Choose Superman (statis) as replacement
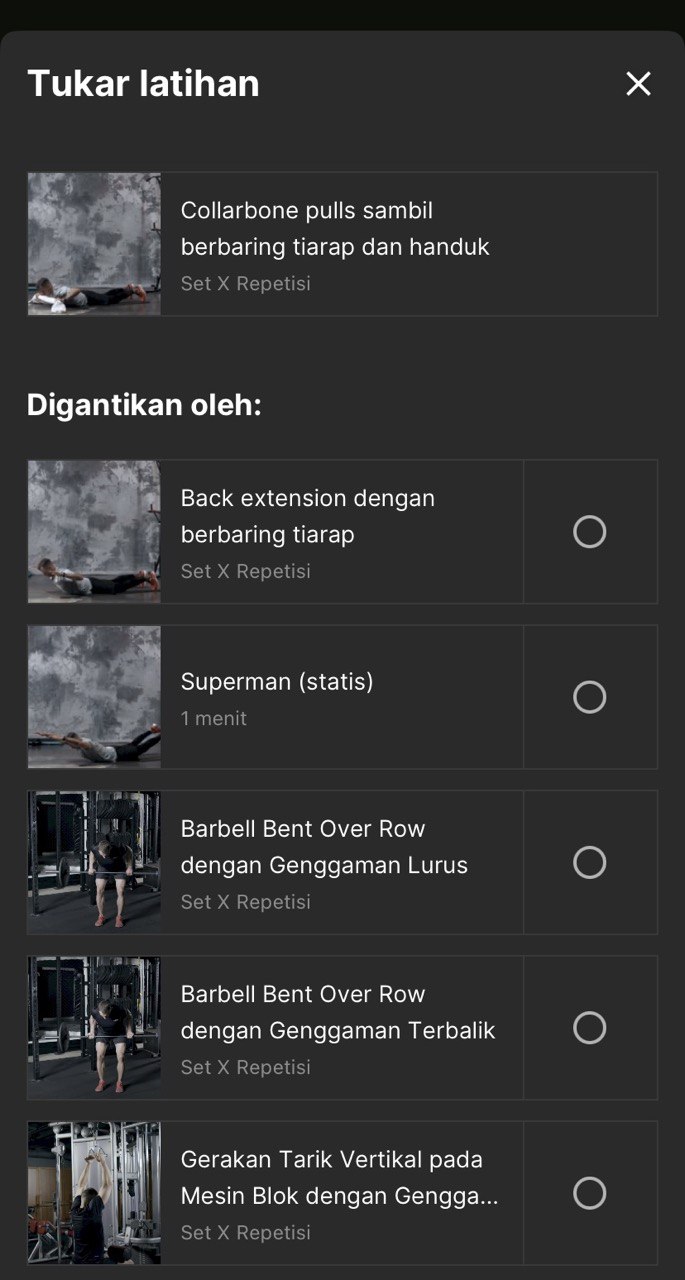The width and height of the screenshot is (685, 1280). tap(589, 697)
